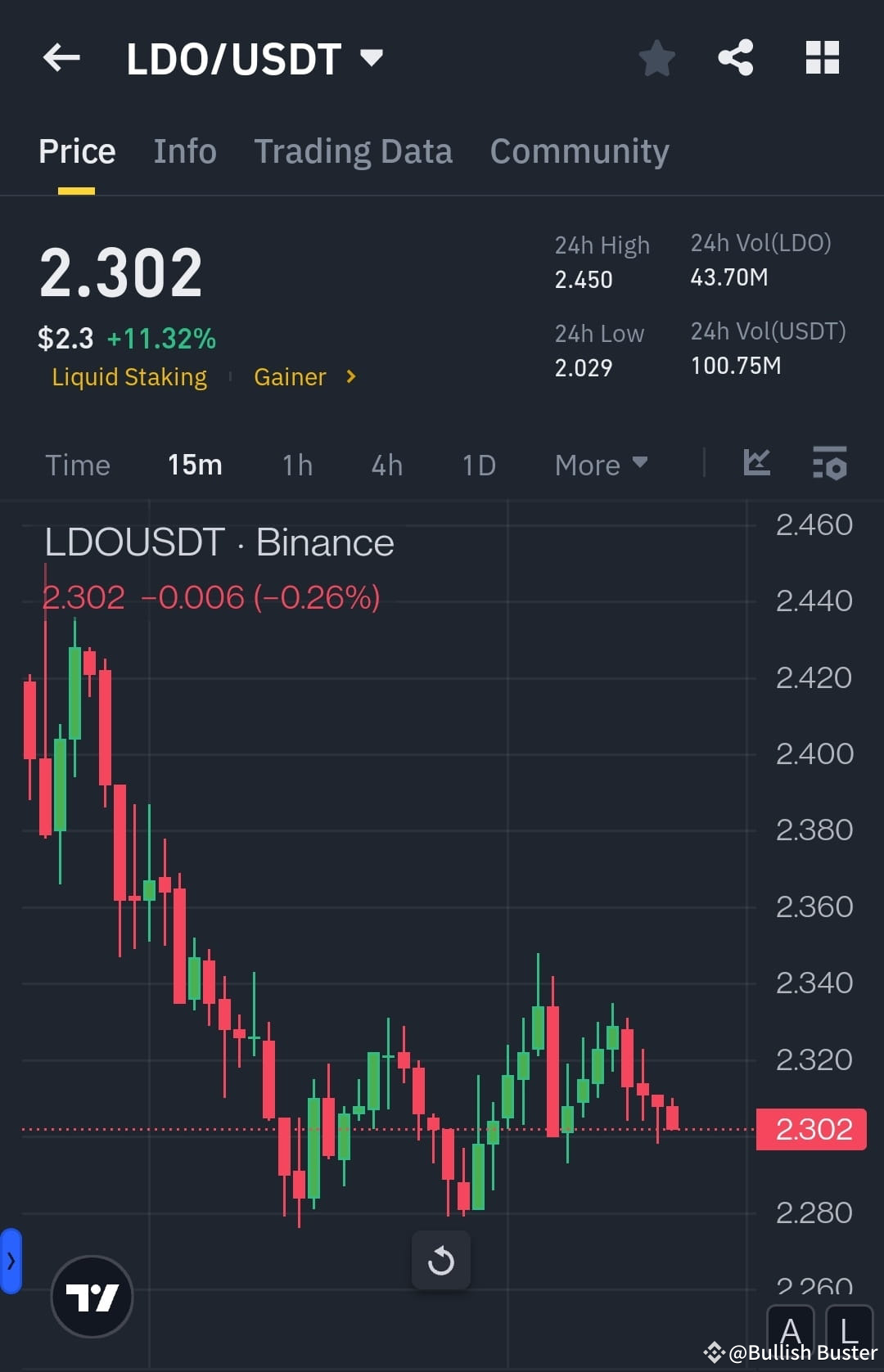Switch to the Trading Data tab
This screenshot has width=884, height=1372.
(354, 151)
